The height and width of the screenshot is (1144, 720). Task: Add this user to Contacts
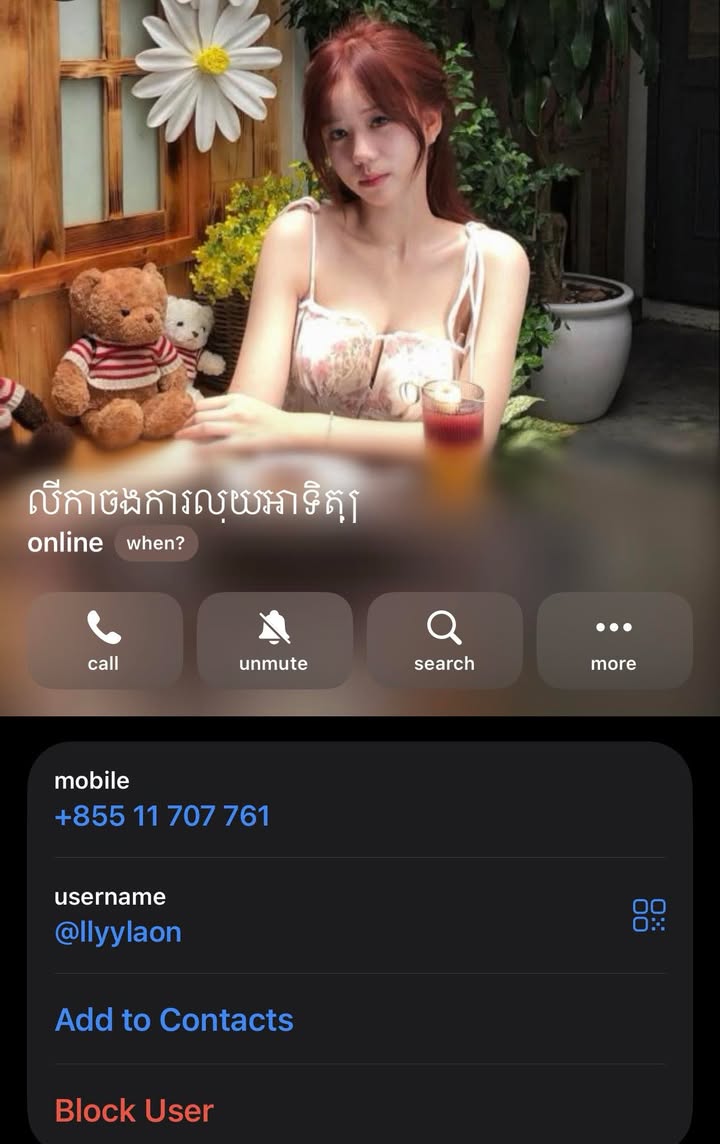pos(174,1020)
